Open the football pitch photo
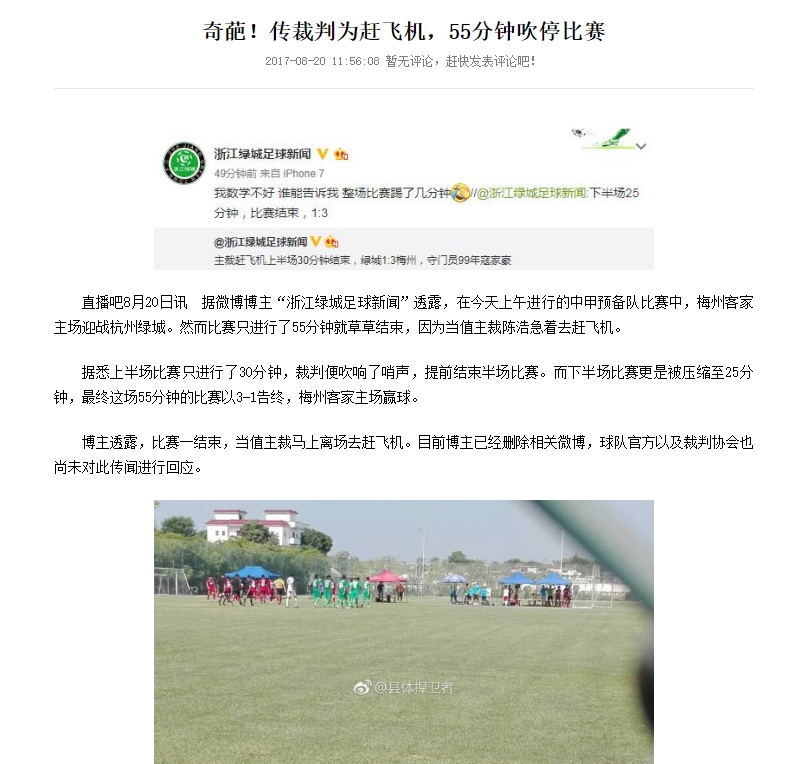 403,630
